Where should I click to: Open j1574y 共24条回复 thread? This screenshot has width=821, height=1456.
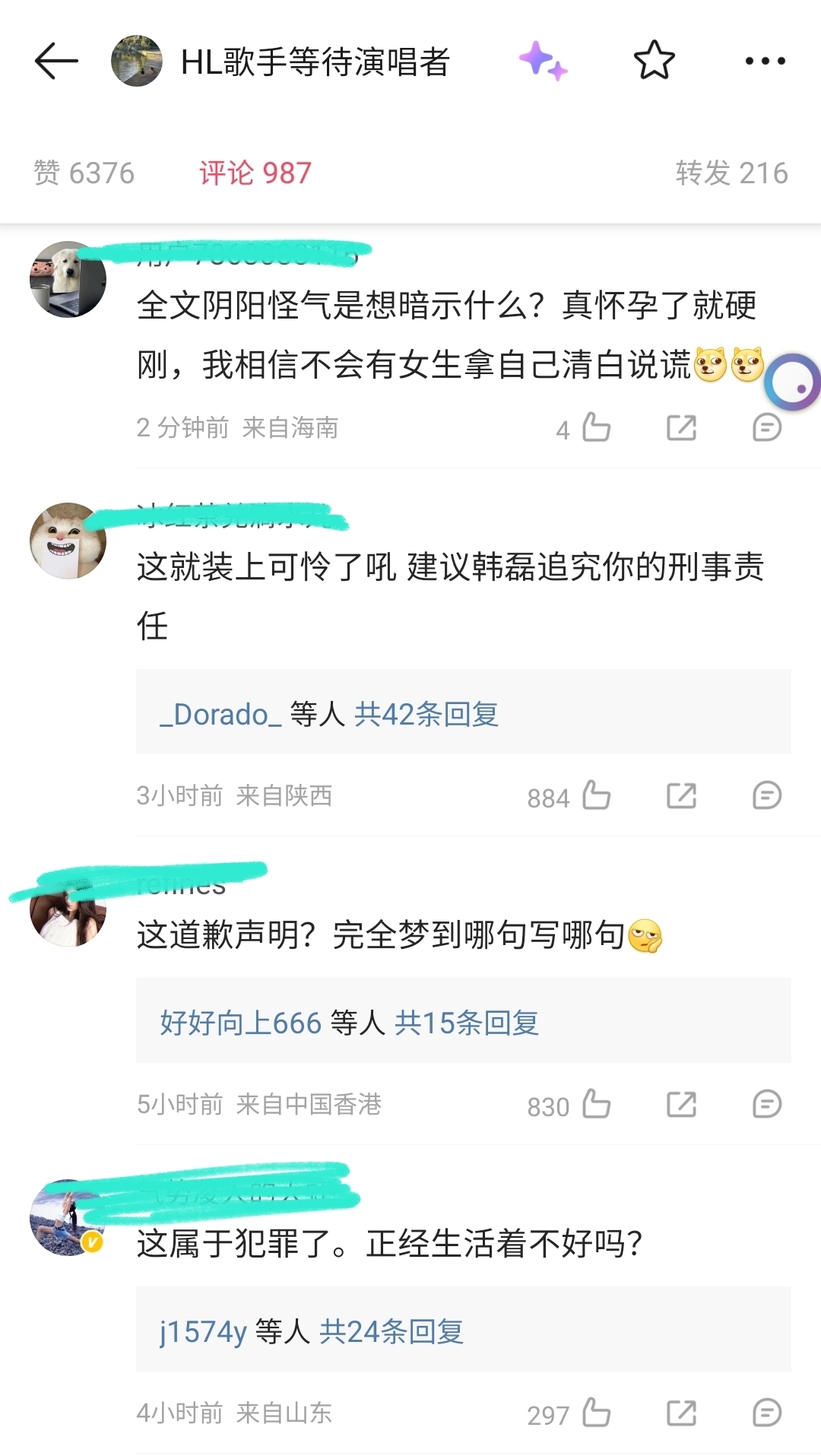point(464,1330)
